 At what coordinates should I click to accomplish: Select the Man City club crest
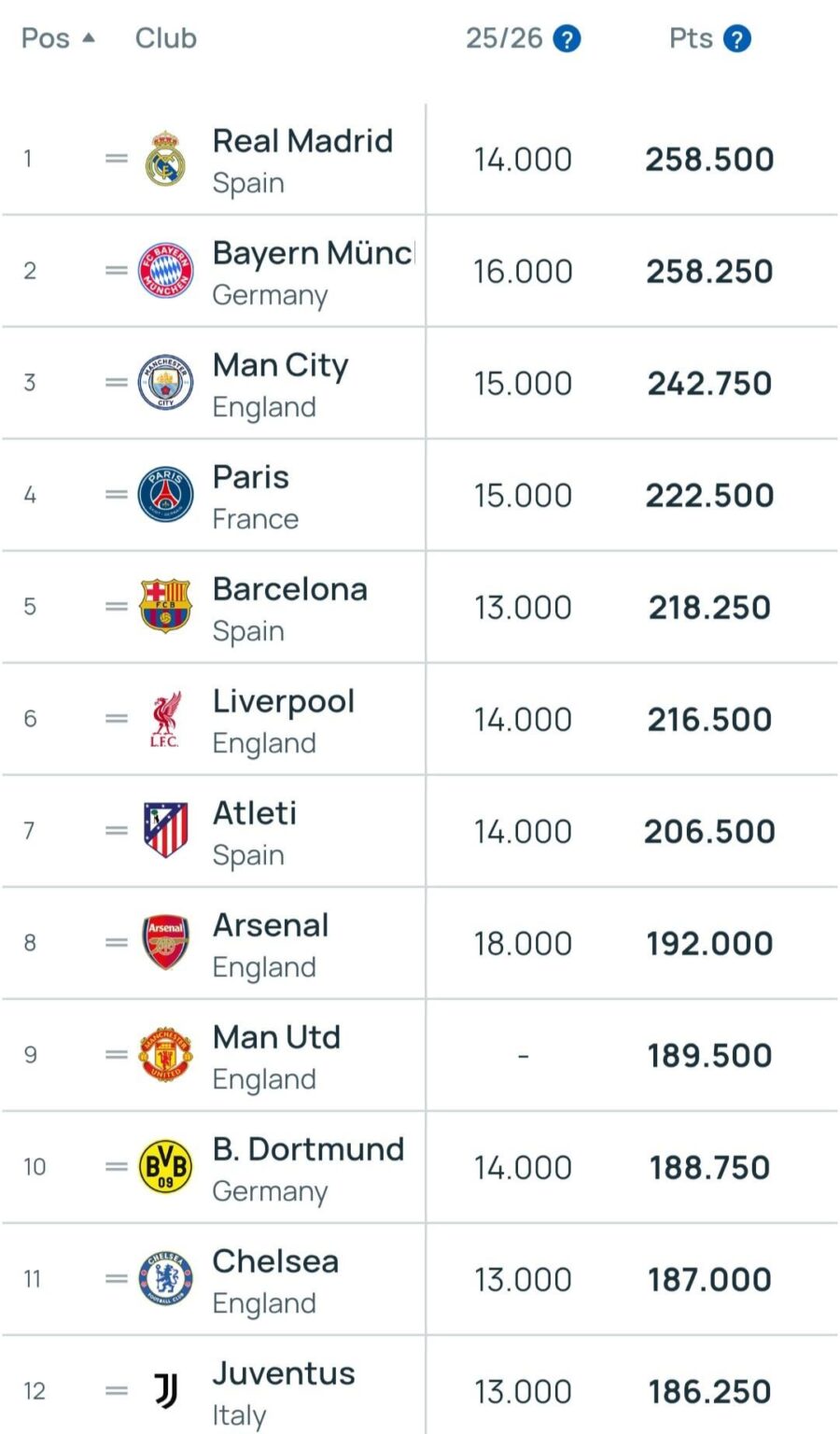coord(165,383)
